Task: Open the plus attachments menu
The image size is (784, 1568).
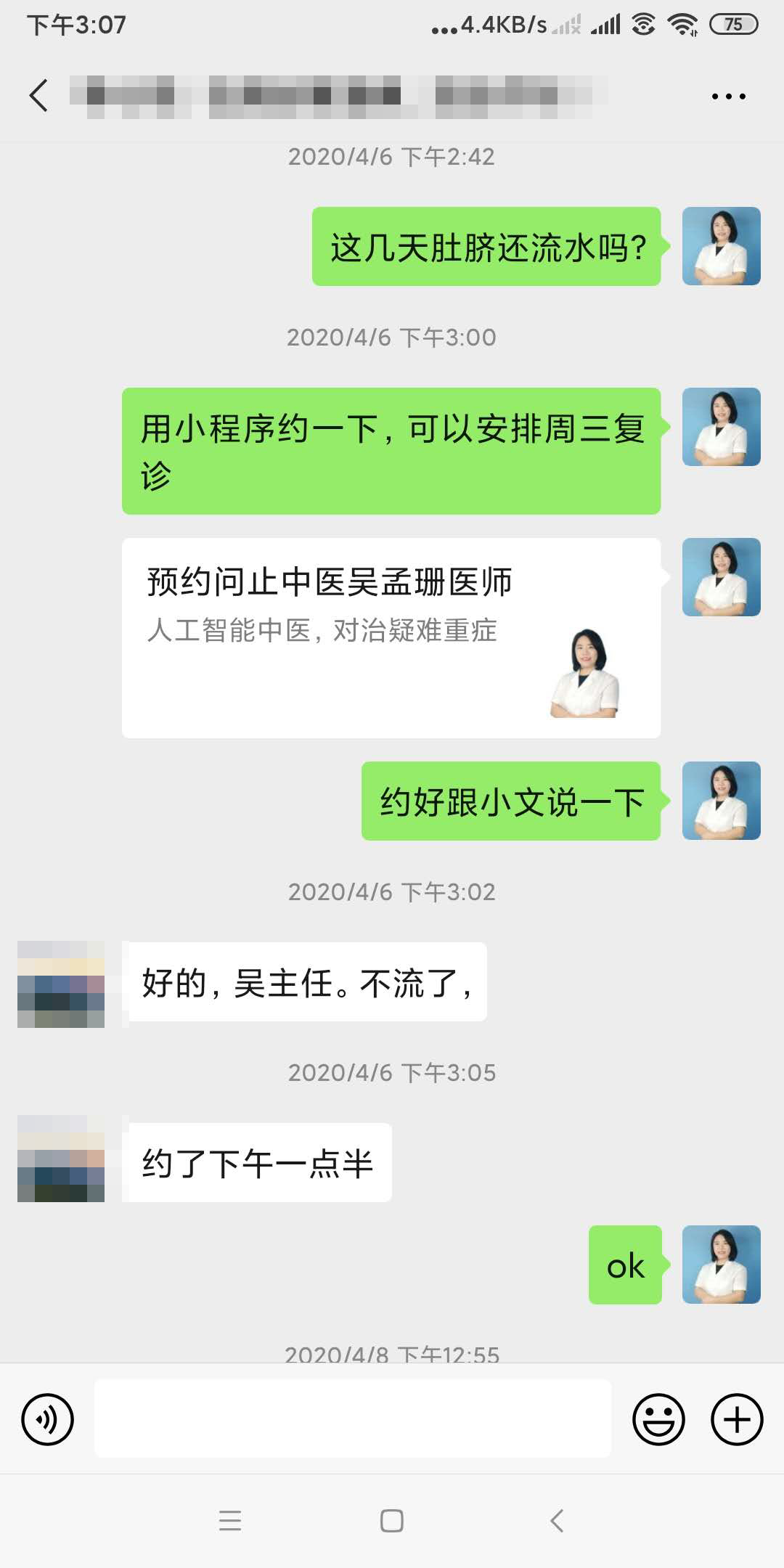Action: tap(736, 1419)
